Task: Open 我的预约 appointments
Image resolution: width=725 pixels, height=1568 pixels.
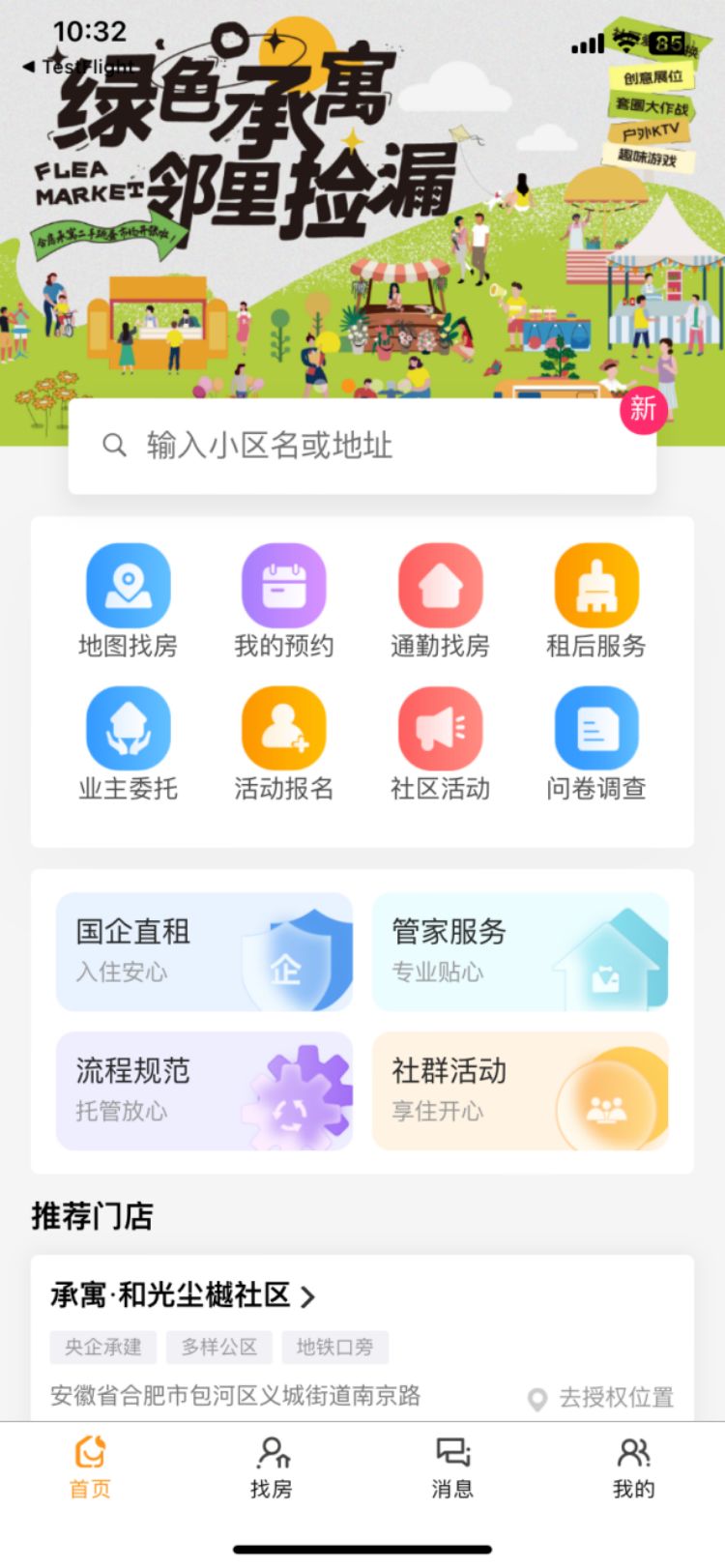Action: coord(284,601)
